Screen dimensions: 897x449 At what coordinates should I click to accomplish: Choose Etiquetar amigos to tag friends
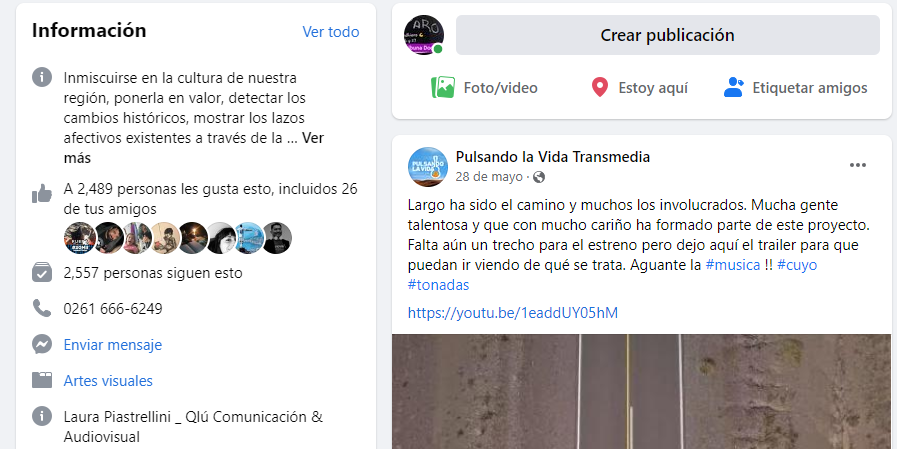[x=795, y=88]
